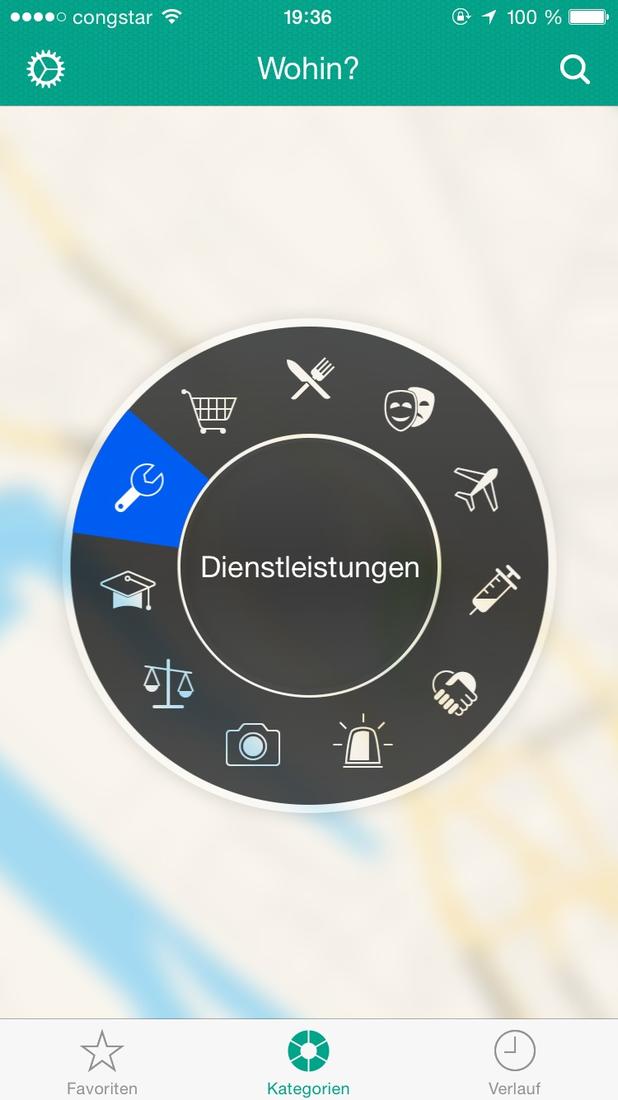The height and width of the screenshot is (1100, 618).
Task: Select the restaurant fork and knife category
Action: [311, 379]
